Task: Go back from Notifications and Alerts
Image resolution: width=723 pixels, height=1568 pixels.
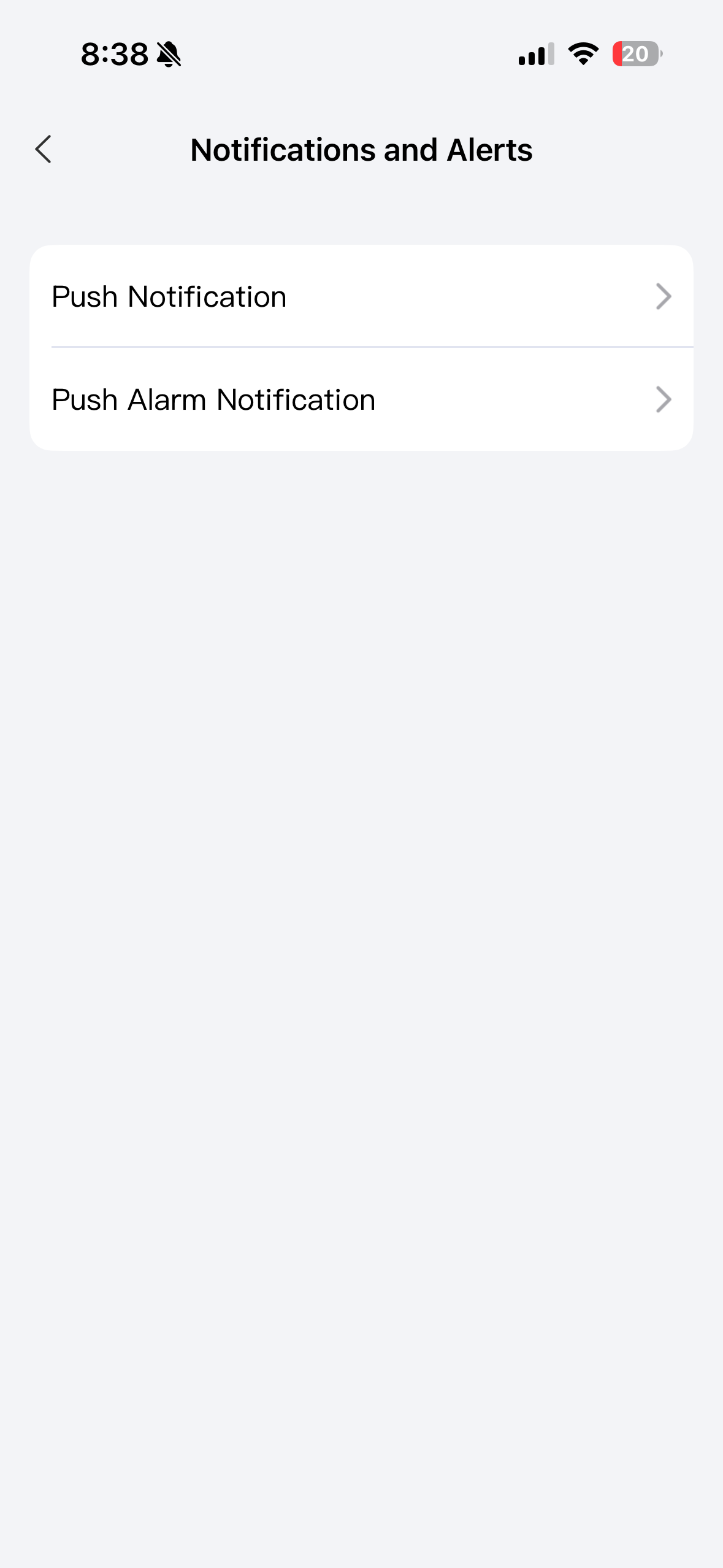Action: click(44, 150)
